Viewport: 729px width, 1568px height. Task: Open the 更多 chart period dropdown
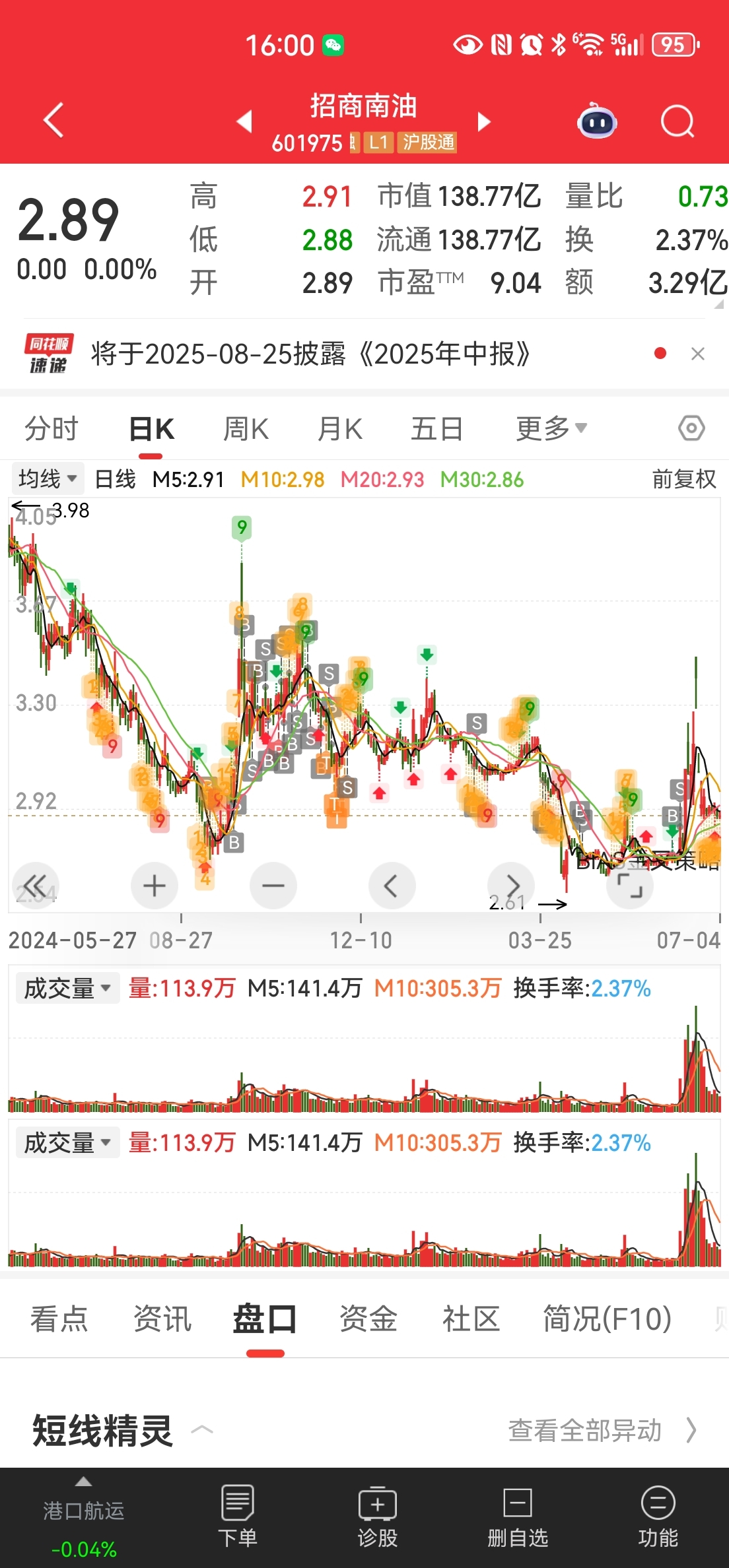click(x=551, y=429)
